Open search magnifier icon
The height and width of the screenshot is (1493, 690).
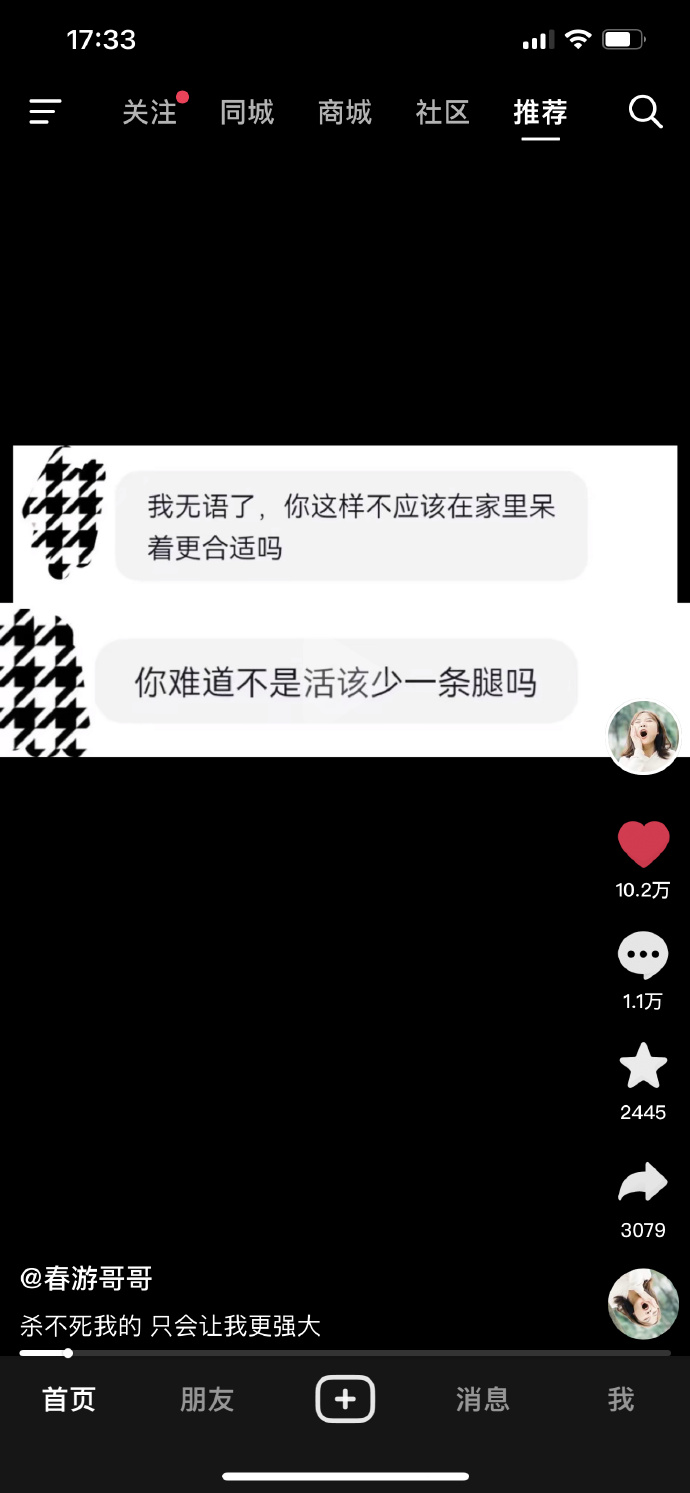click(x=645, y=112)
